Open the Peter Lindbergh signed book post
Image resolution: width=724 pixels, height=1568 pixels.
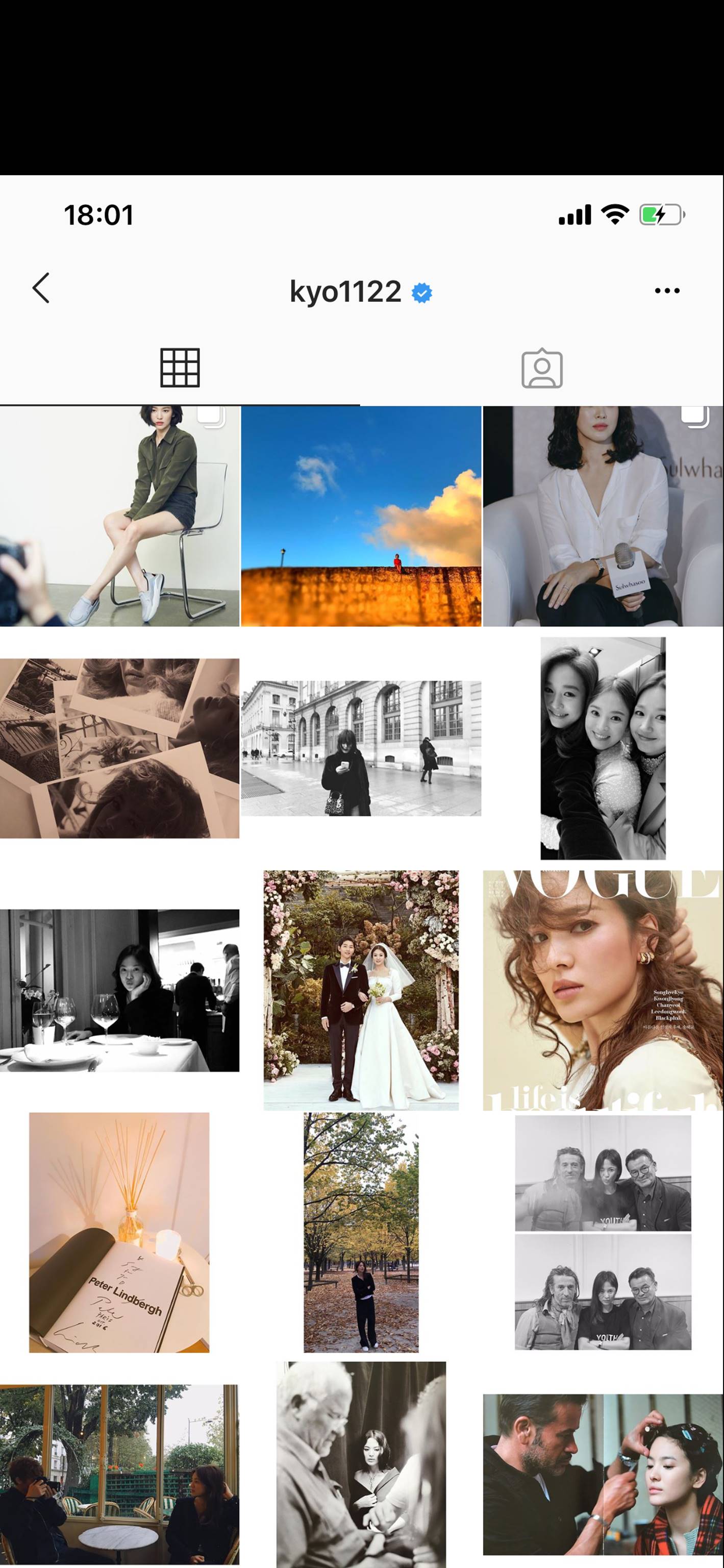119,1233
